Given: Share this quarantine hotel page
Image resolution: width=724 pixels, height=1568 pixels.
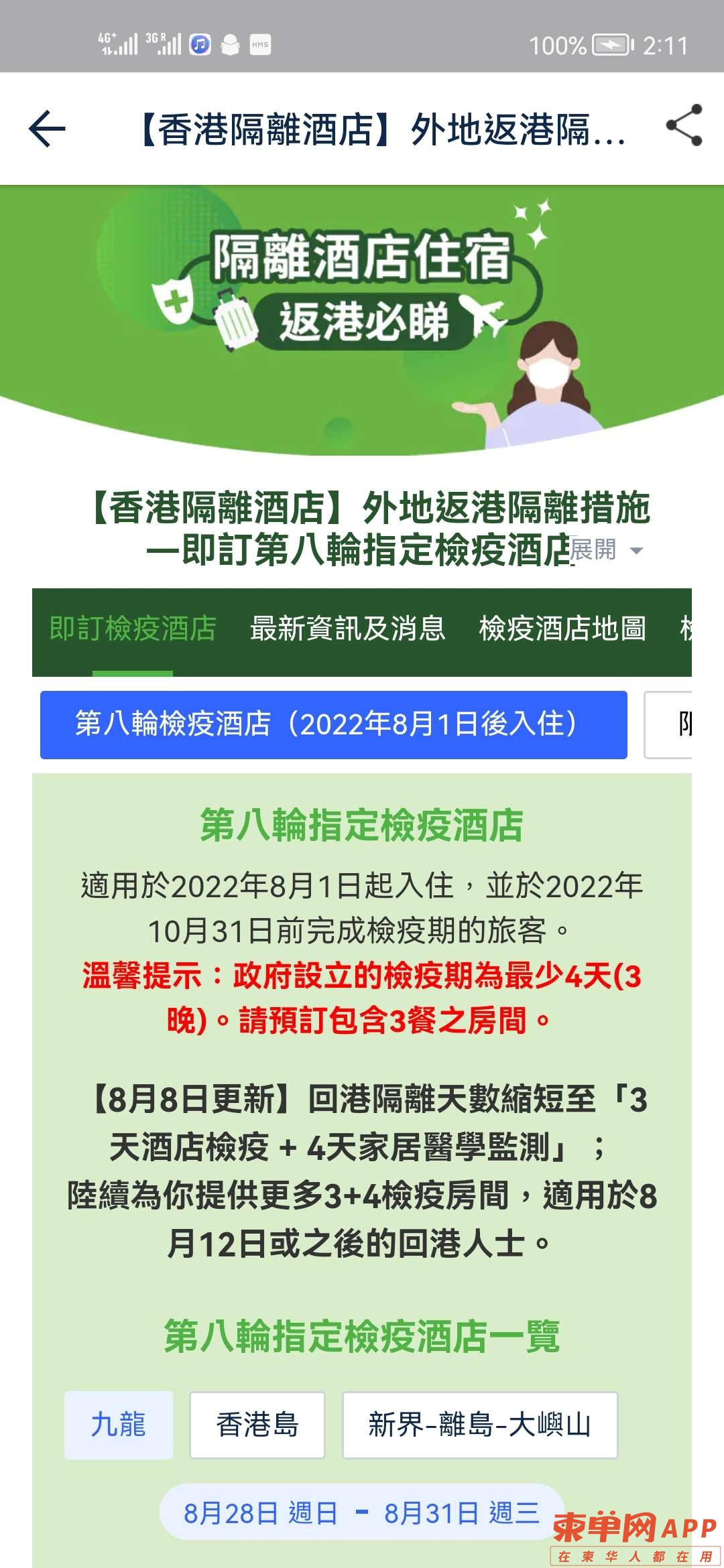Looking at the screenshot, I should pyautogui.click(x=684, y=125).
